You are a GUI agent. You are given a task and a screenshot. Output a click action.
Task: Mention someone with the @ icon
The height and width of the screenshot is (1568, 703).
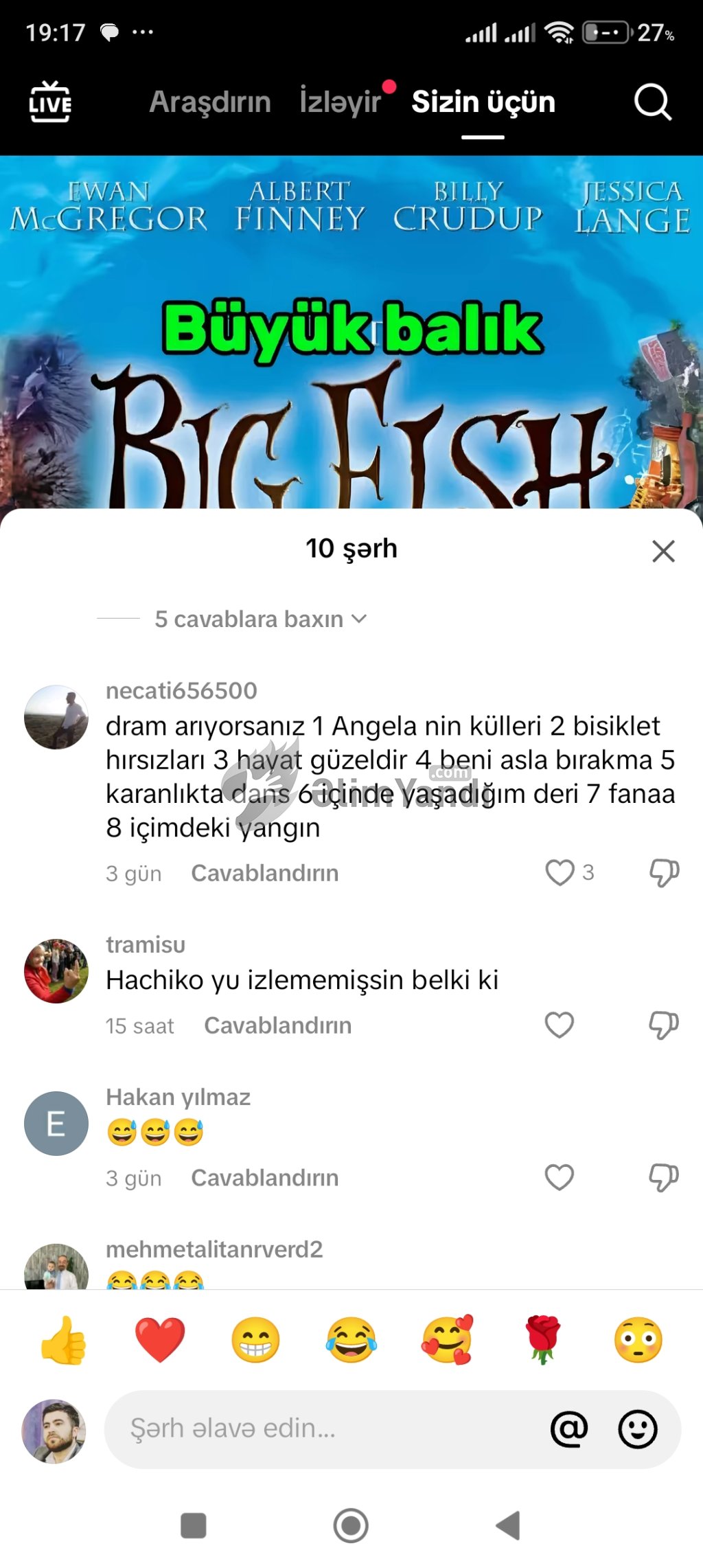coord(569,1429)
